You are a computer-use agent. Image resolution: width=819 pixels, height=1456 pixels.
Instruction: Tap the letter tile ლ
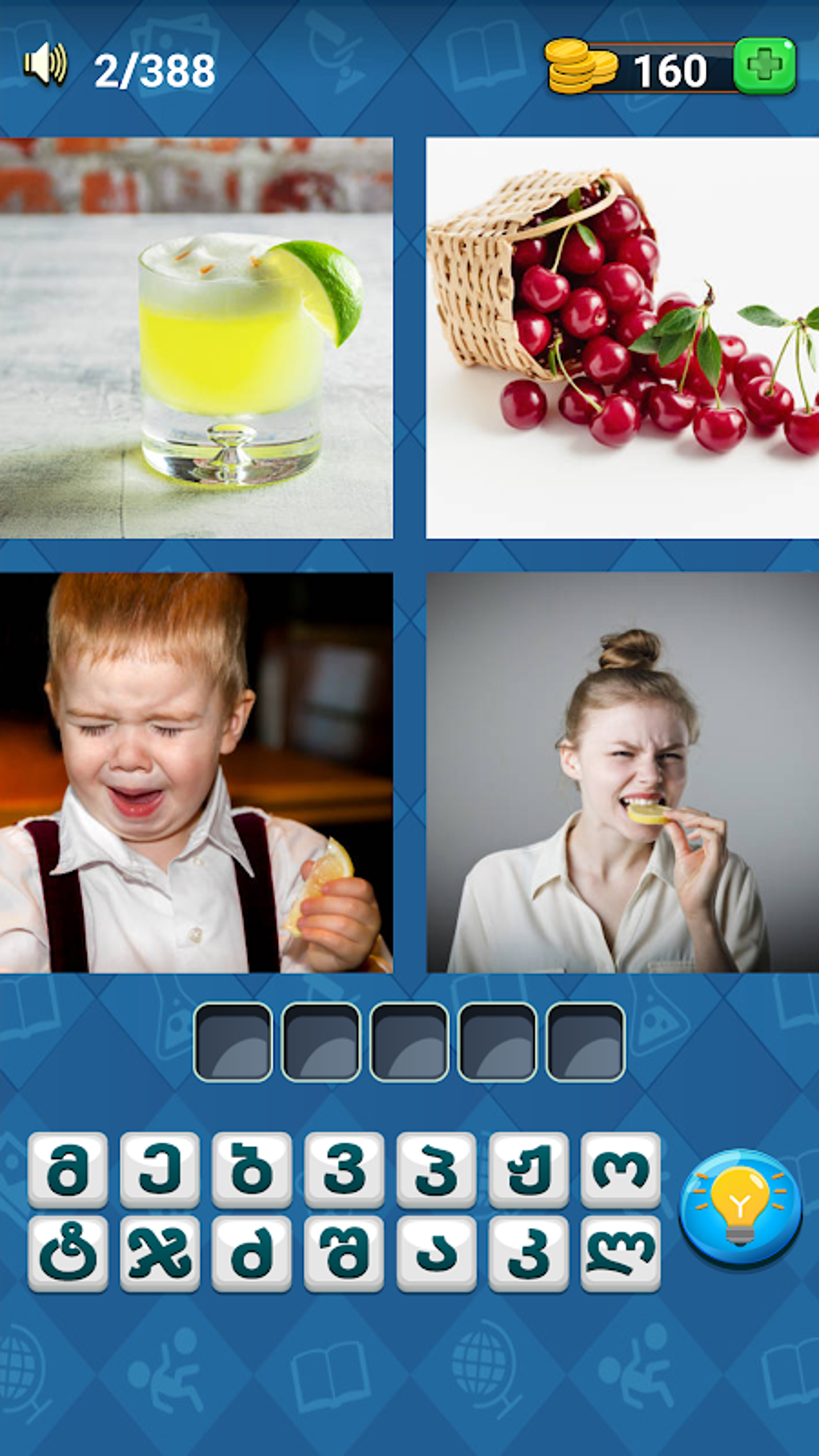pos(621,1253)
